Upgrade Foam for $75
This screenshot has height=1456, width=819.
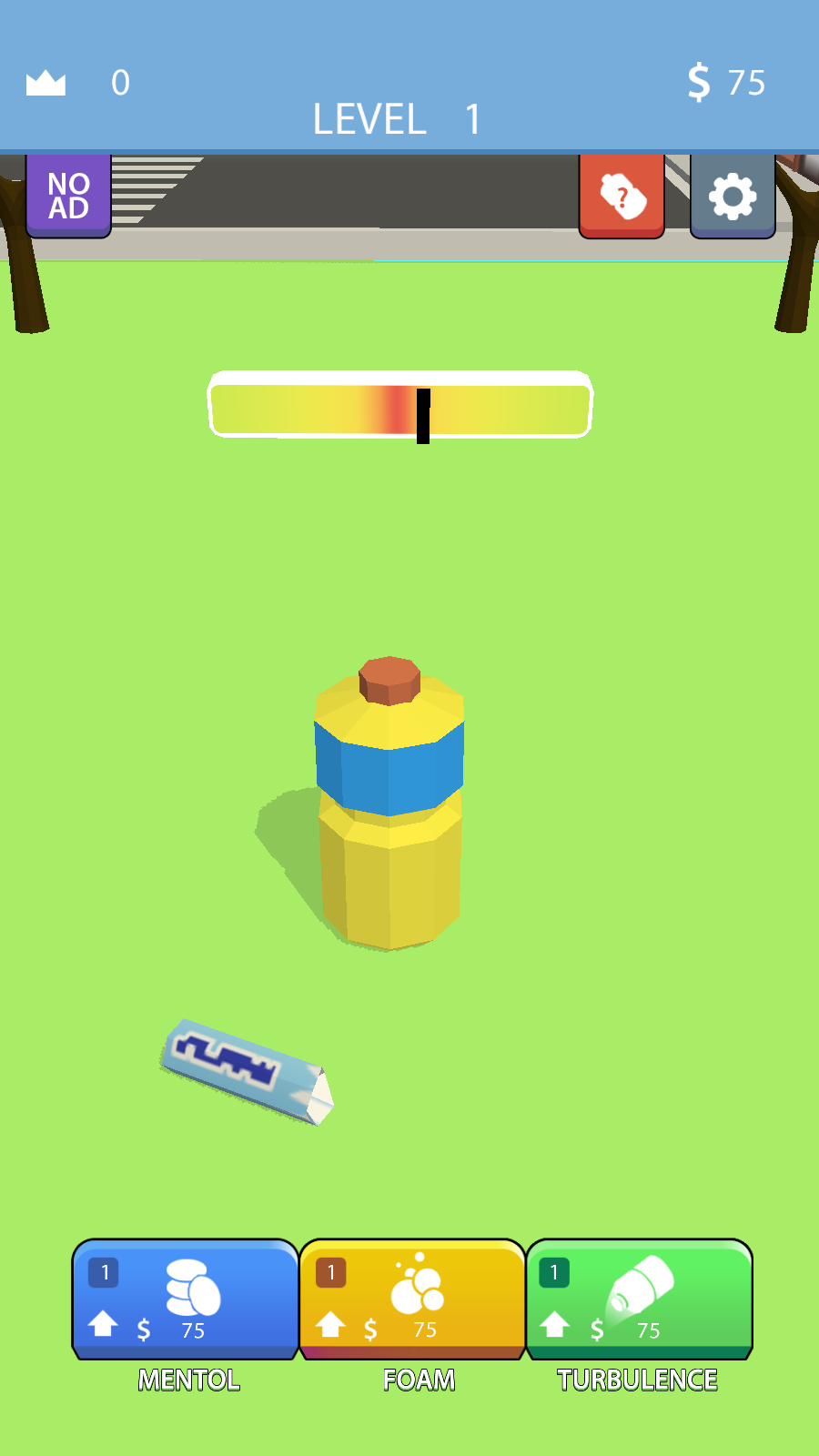coord(412,1299)
